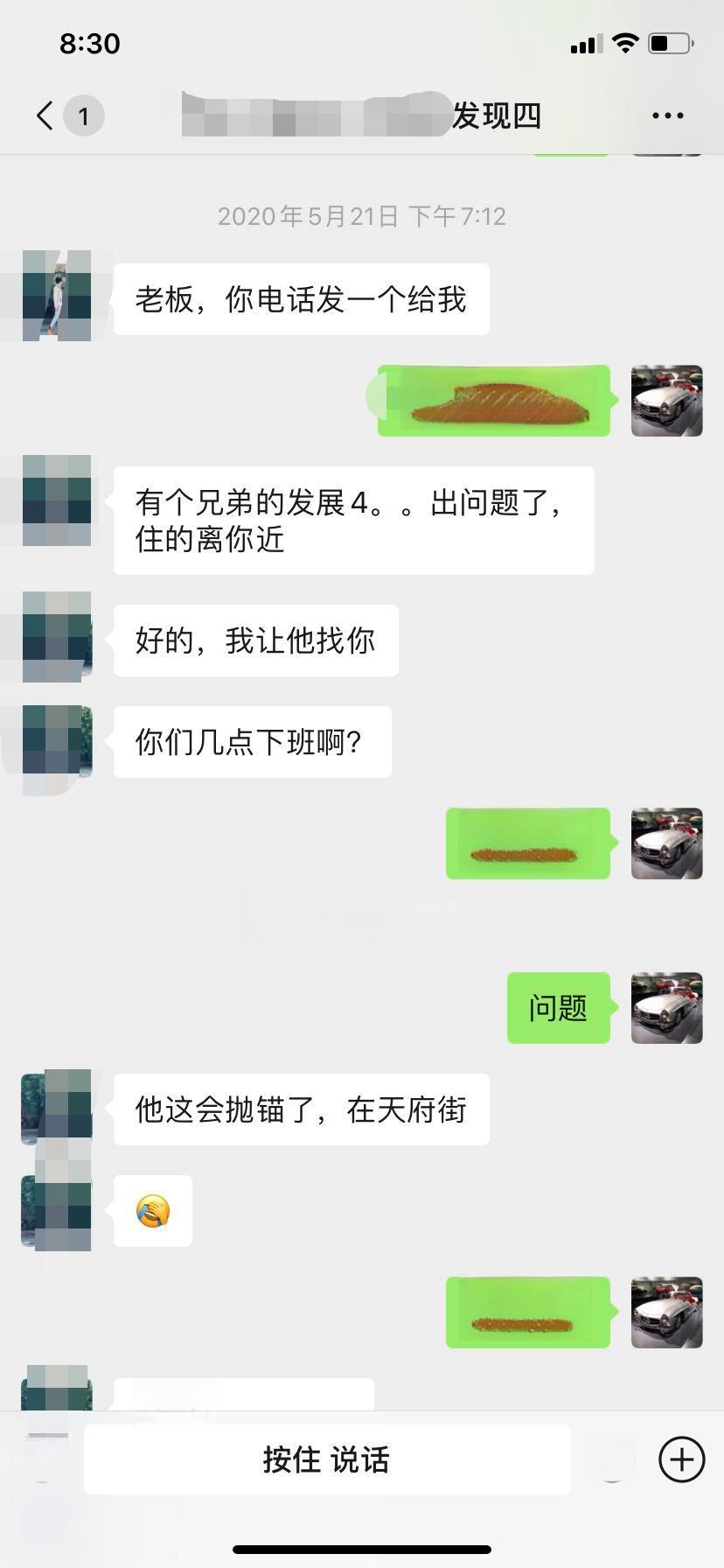Open the car avatar beside the 问题 message
724x1568 pixels.
tap(666, 1007)
